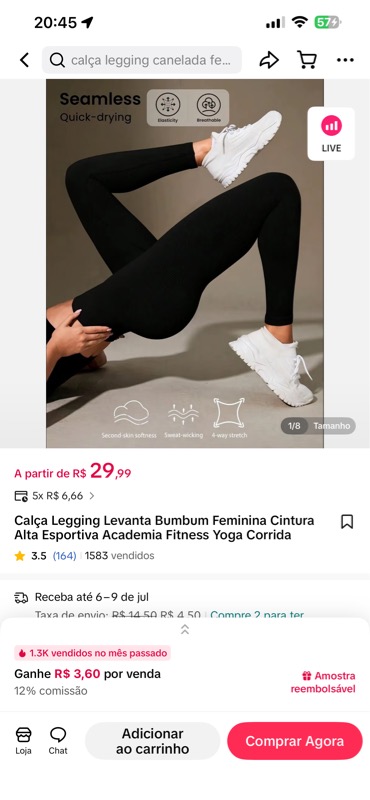The image size is (370, 800).
Task: Open the shopping cart
Action: [x=307, y=60]
